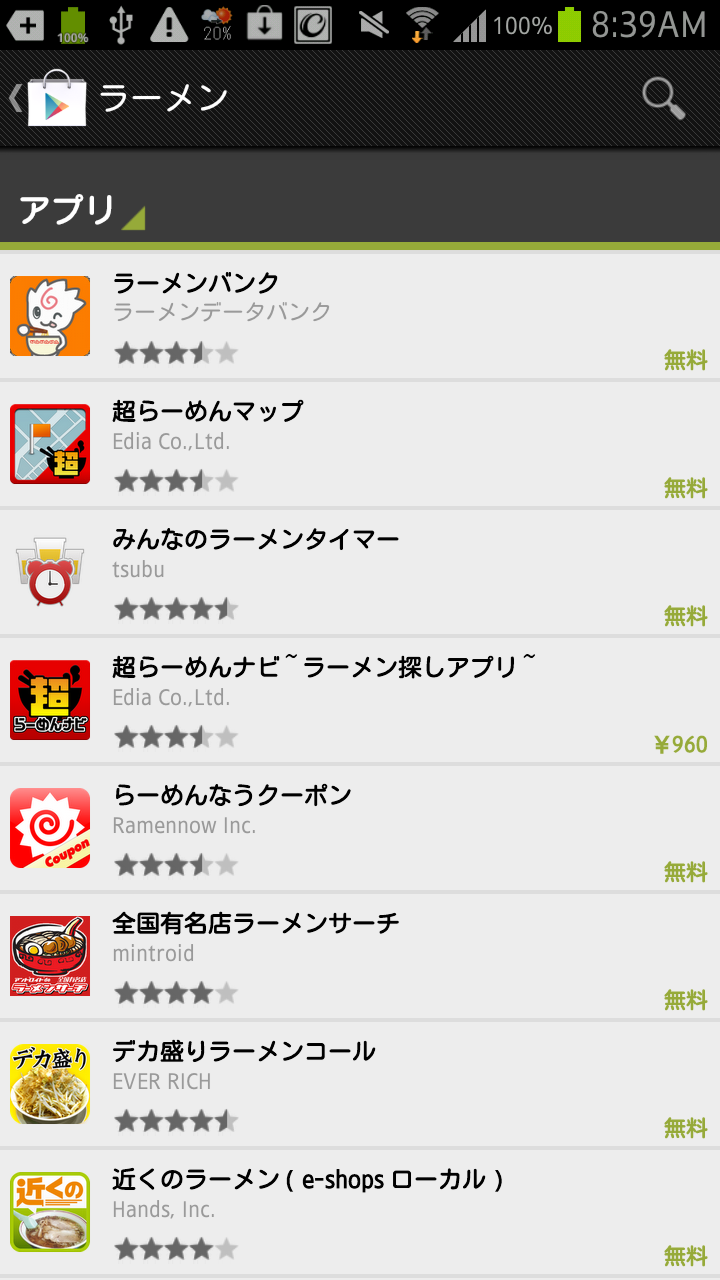This screenshot has height=1280, width=720.
Task: Tap the search magnifier icon
Action: click(663, 98)
